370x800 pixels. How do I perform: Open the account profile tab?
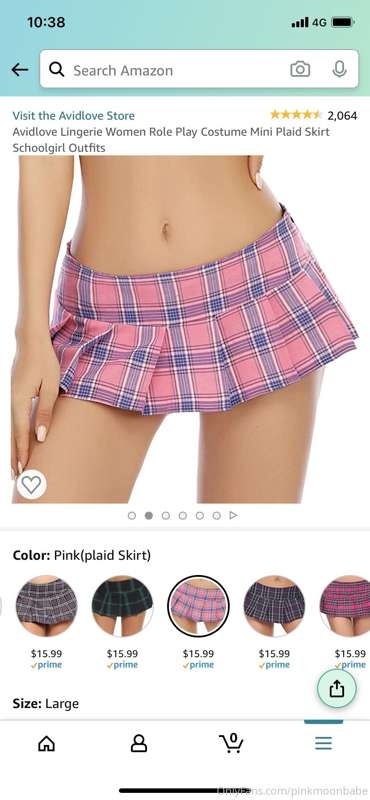point(139,743)
